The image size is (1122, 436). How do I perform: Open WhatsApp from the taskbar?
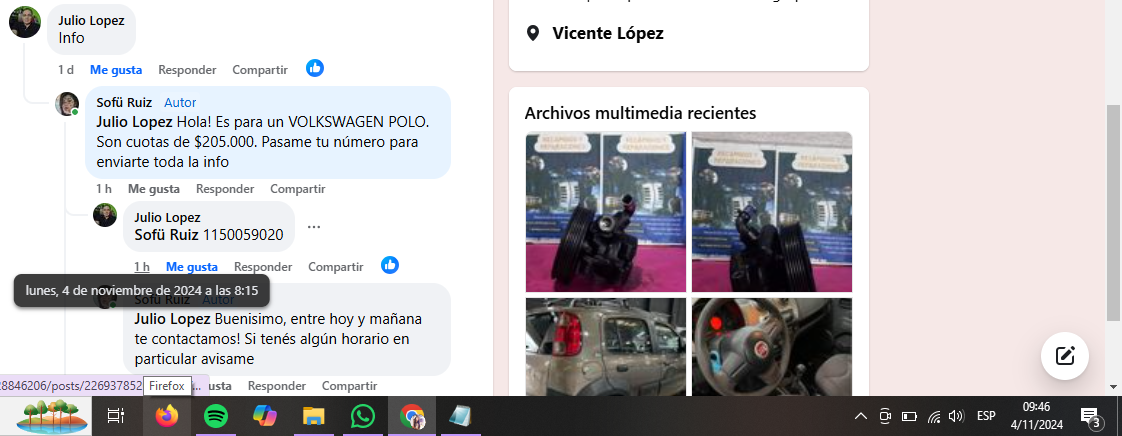(363, 416)
